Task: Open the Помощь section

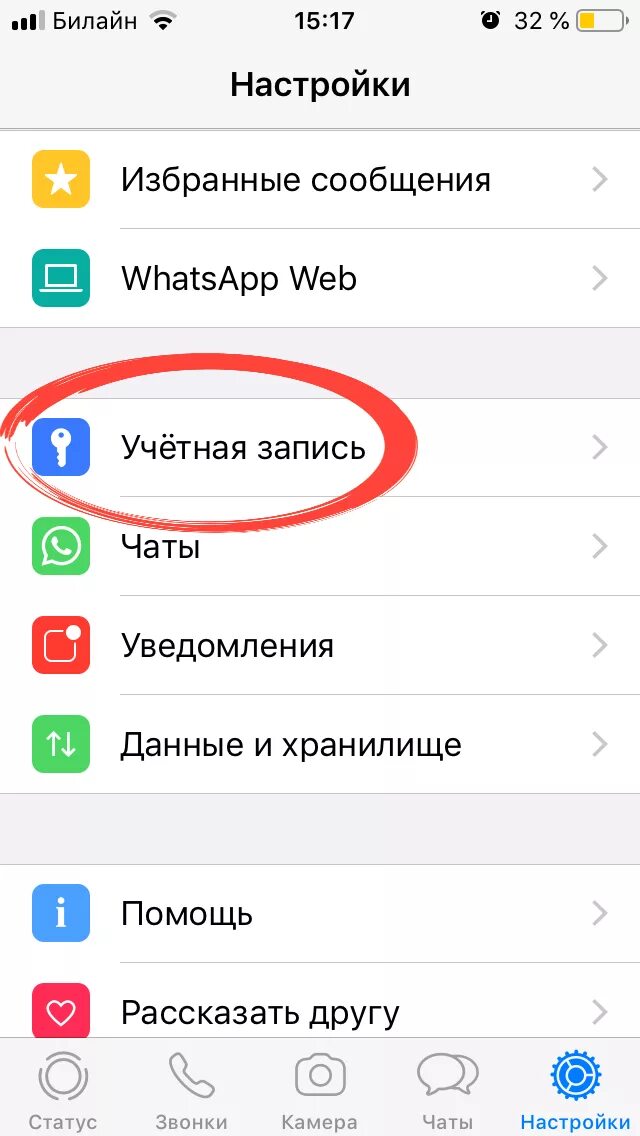Action: tap(320, 914)
